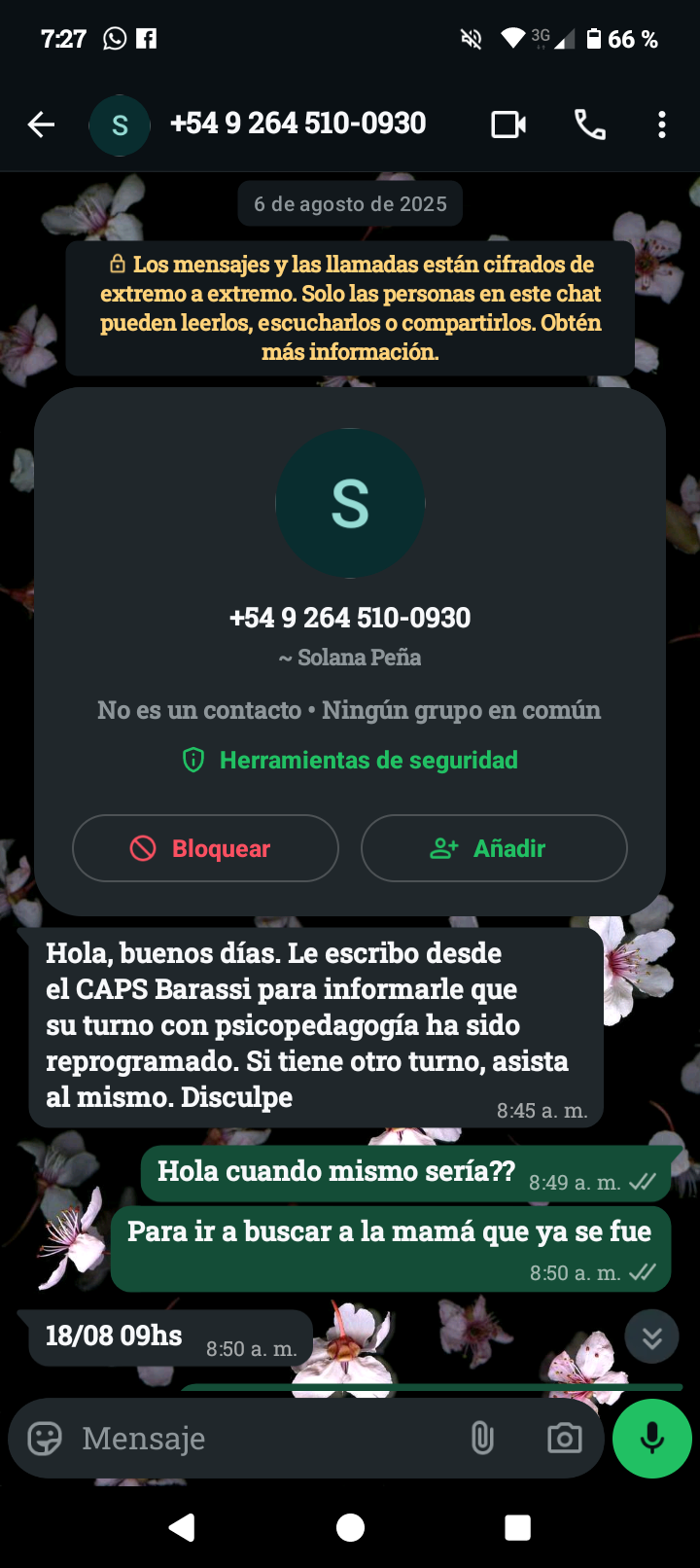Viewport: 700px width, 1568px height.
Task: Open the emoji picker
Action: click(45, 1439)
